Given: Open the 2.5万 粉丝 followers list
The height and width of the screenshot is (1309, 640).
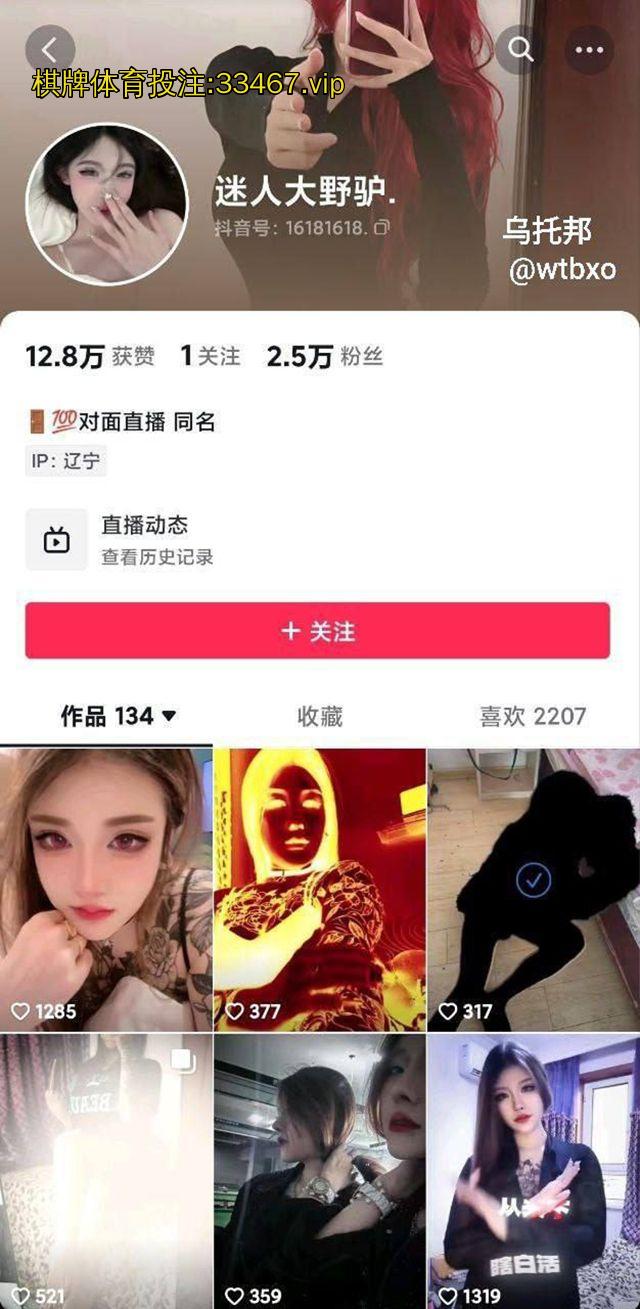Looking at the screenshot, I should pyautogui.click(x=324, y=357).
